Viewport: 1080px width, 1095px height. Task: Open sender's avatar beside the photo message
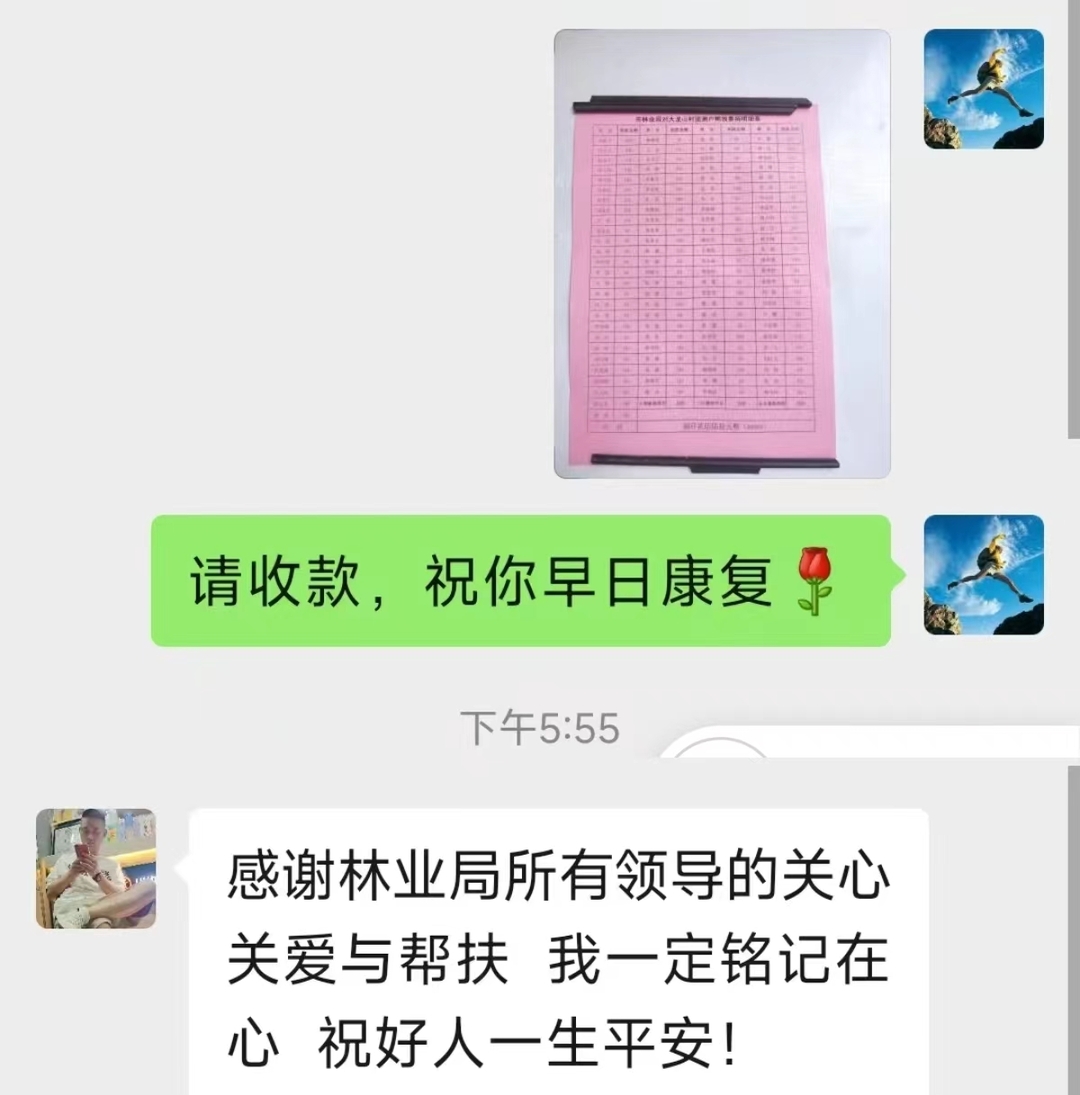(x=983, y=89)
